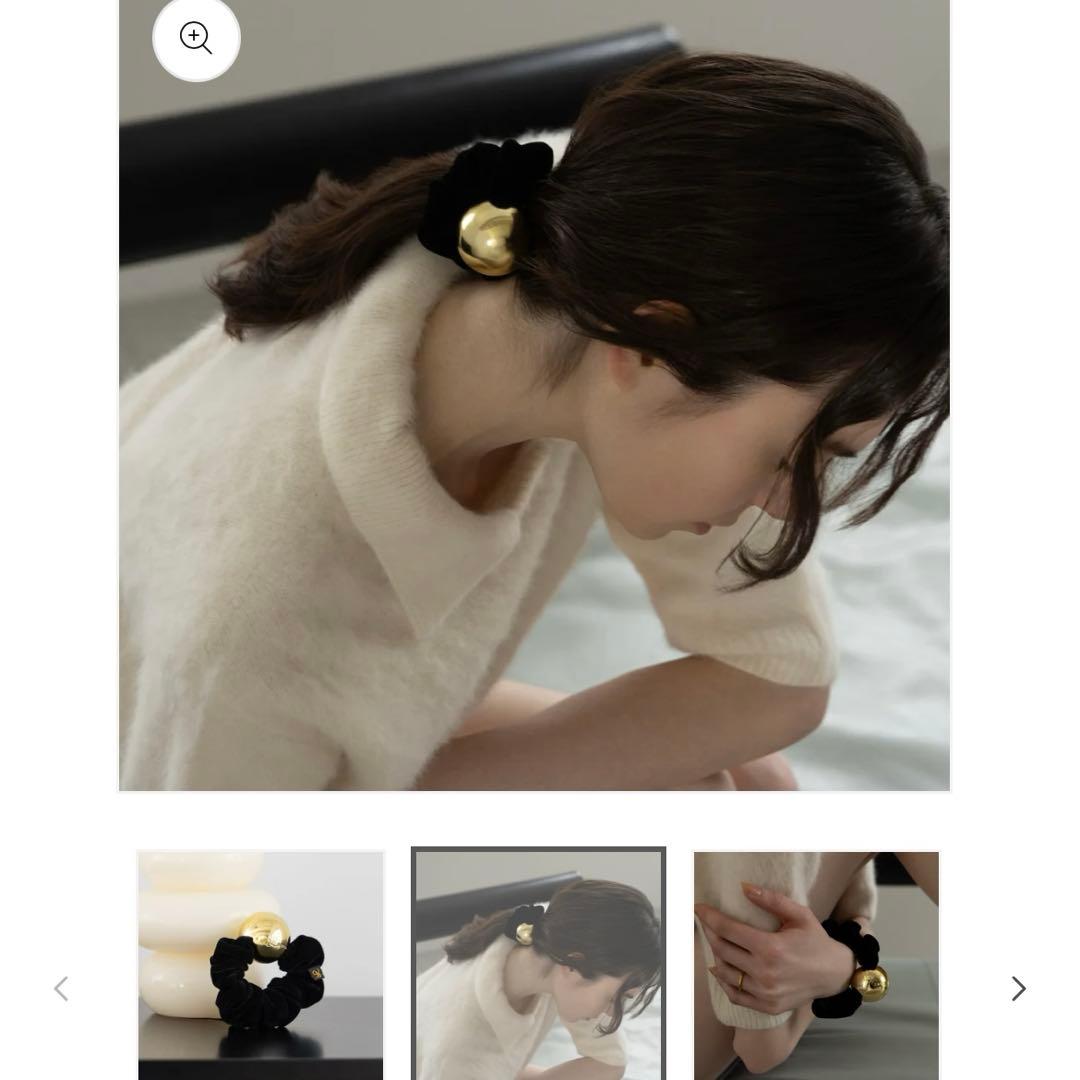The image size is (1080, 1080).
Task: Select the scrunchie on white vase thumbnail
Action: coord(261,965)
